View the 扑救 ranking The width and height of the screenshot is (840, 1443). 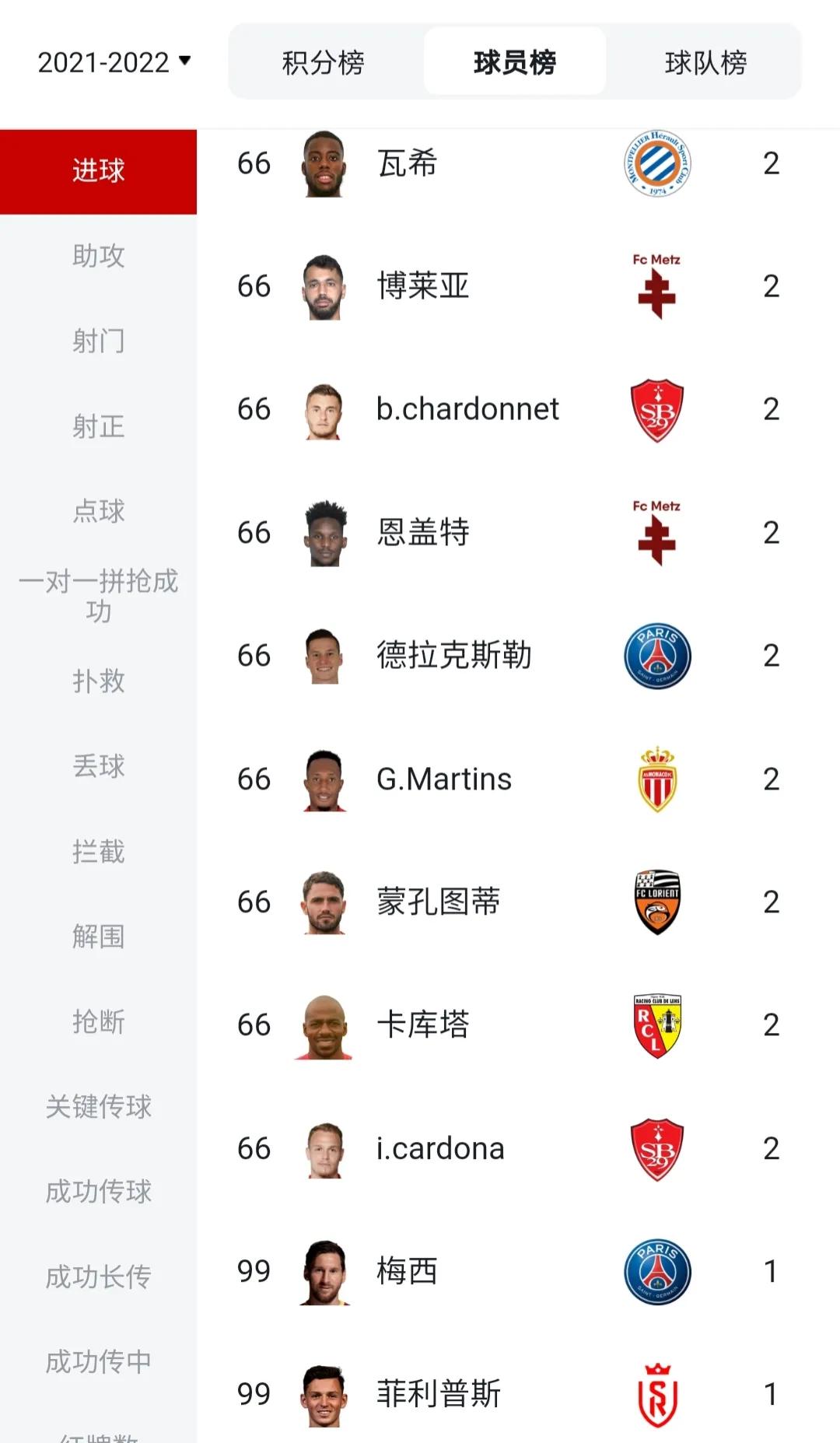(x=99, y=681)
